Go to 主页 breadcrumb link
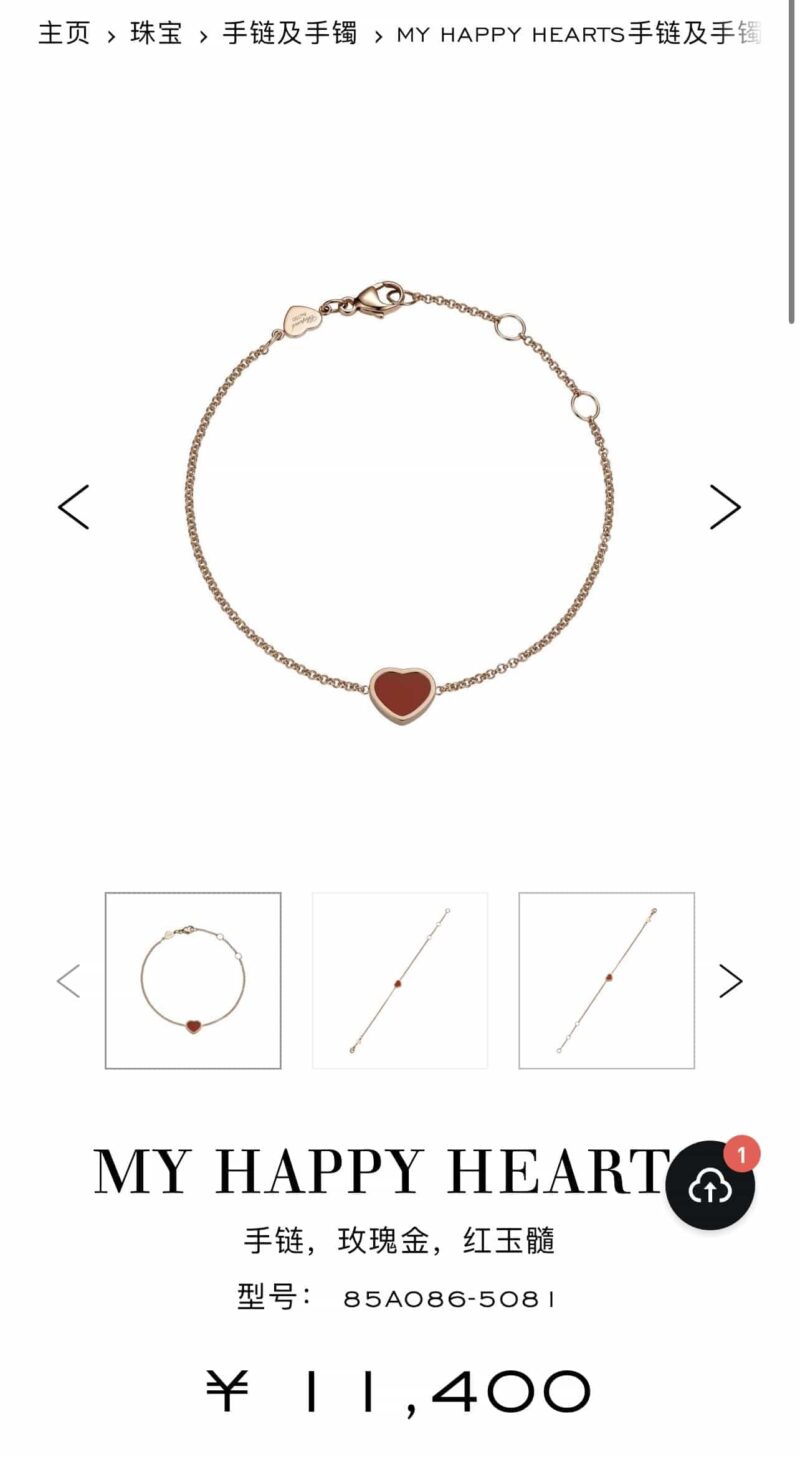Viewport: 800px width, 1457px height. (x=64, y=34)
